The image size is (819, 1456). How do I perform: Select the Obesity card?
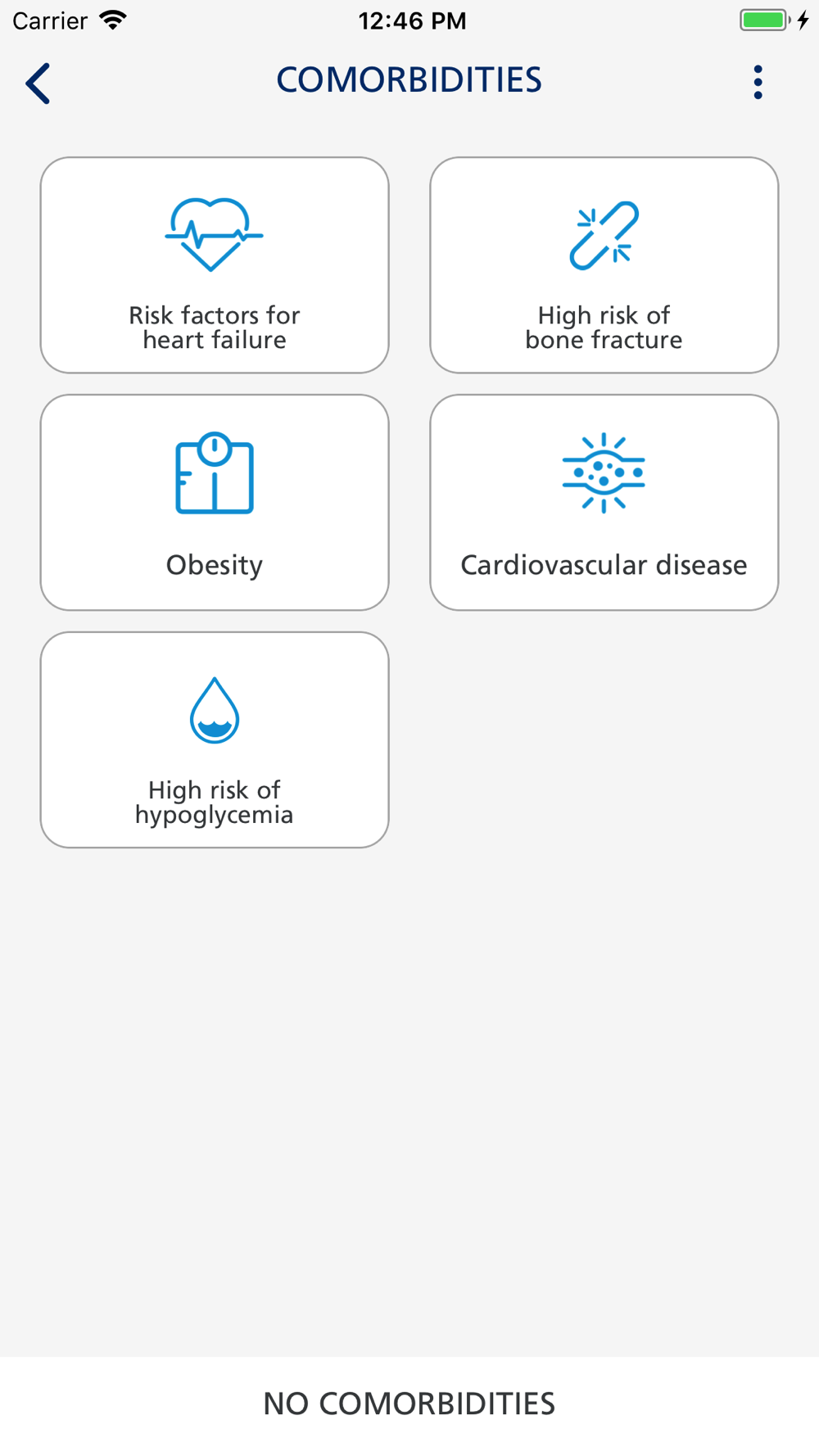[x=215, y=503]
